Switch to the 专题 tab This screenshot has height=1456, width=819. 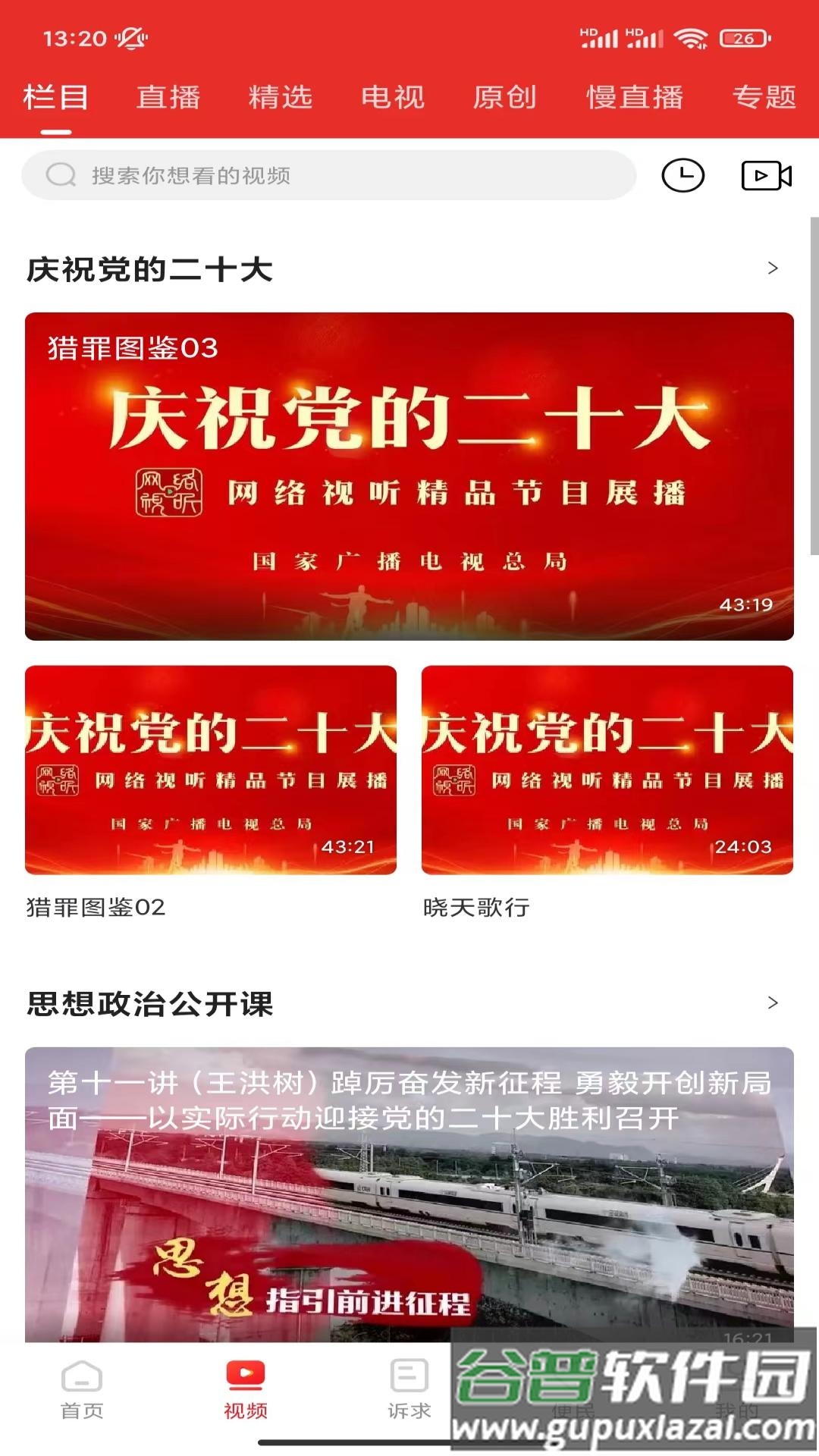[x=764, y=97]
